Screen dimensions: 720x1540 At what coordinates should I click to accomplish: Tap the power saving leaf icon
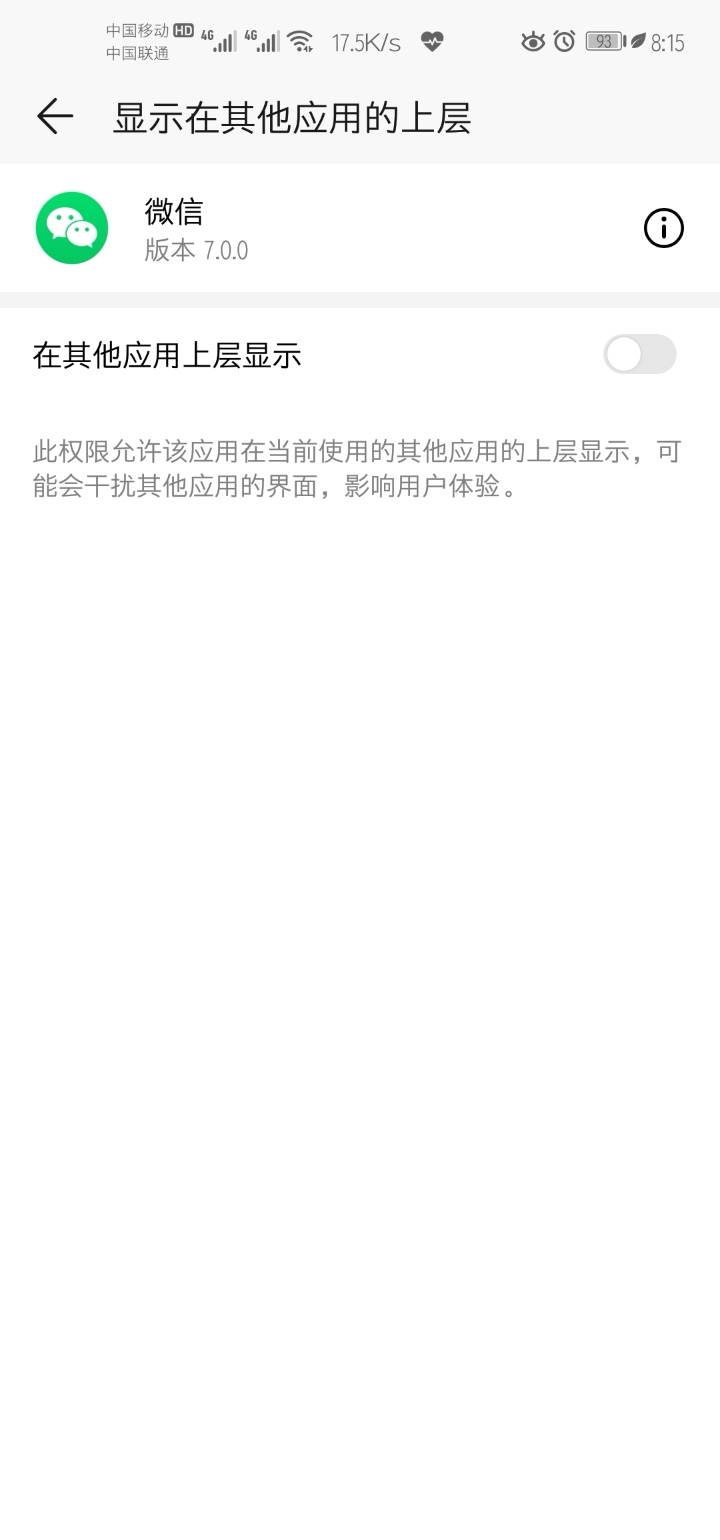[x=637, y=42]
